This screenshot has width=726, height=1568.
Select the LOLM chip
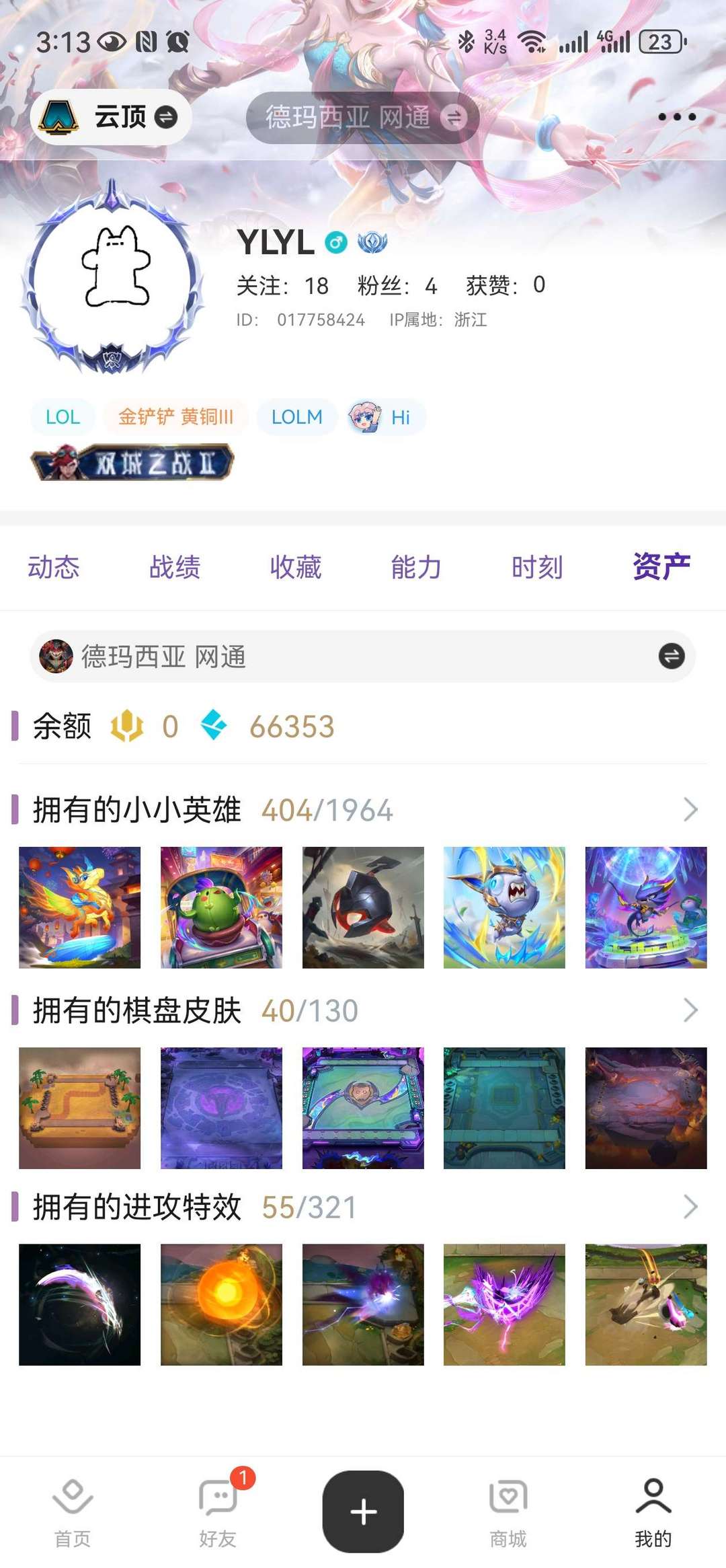pyautogui.click(x=296, y=417)
